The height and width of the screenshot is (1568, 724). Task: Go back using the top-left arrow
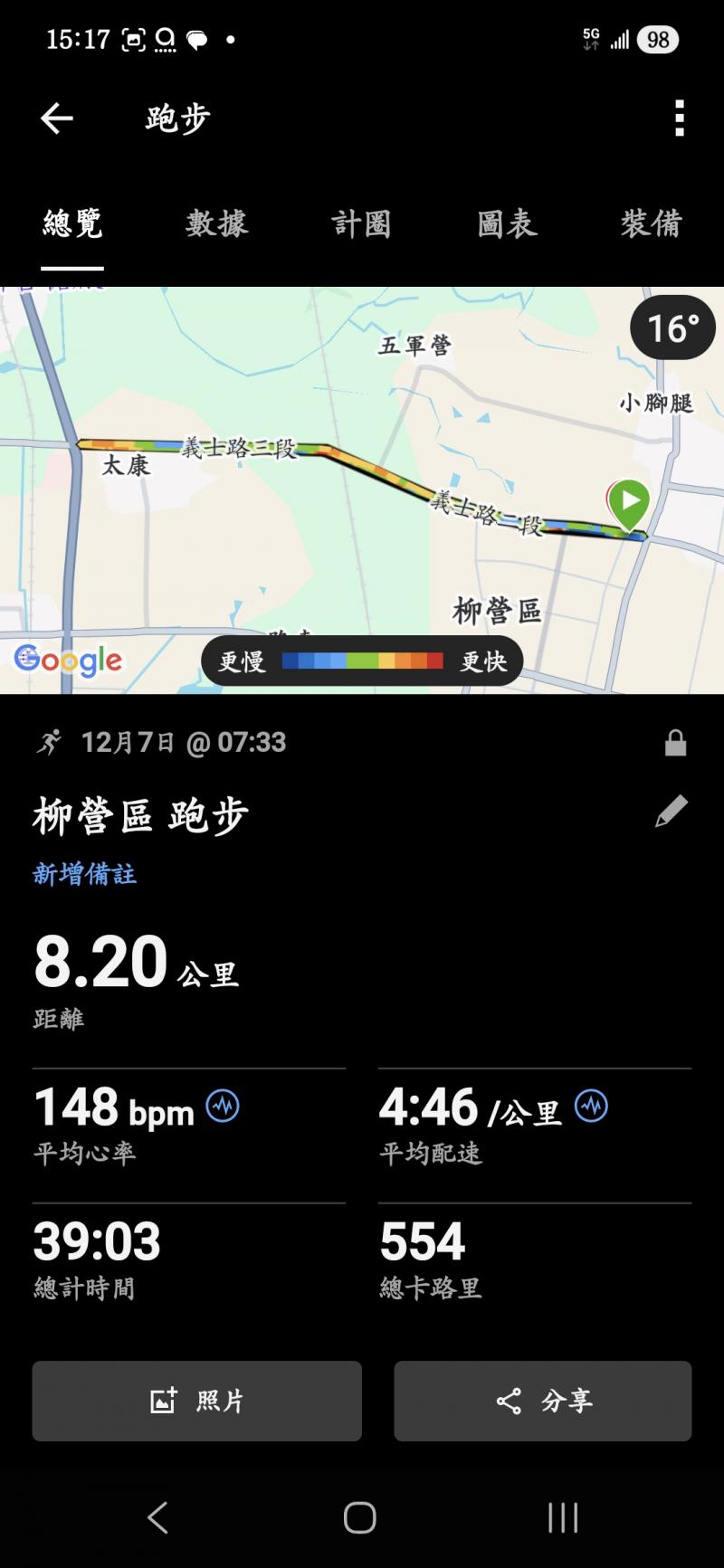(x=56, y=119)
